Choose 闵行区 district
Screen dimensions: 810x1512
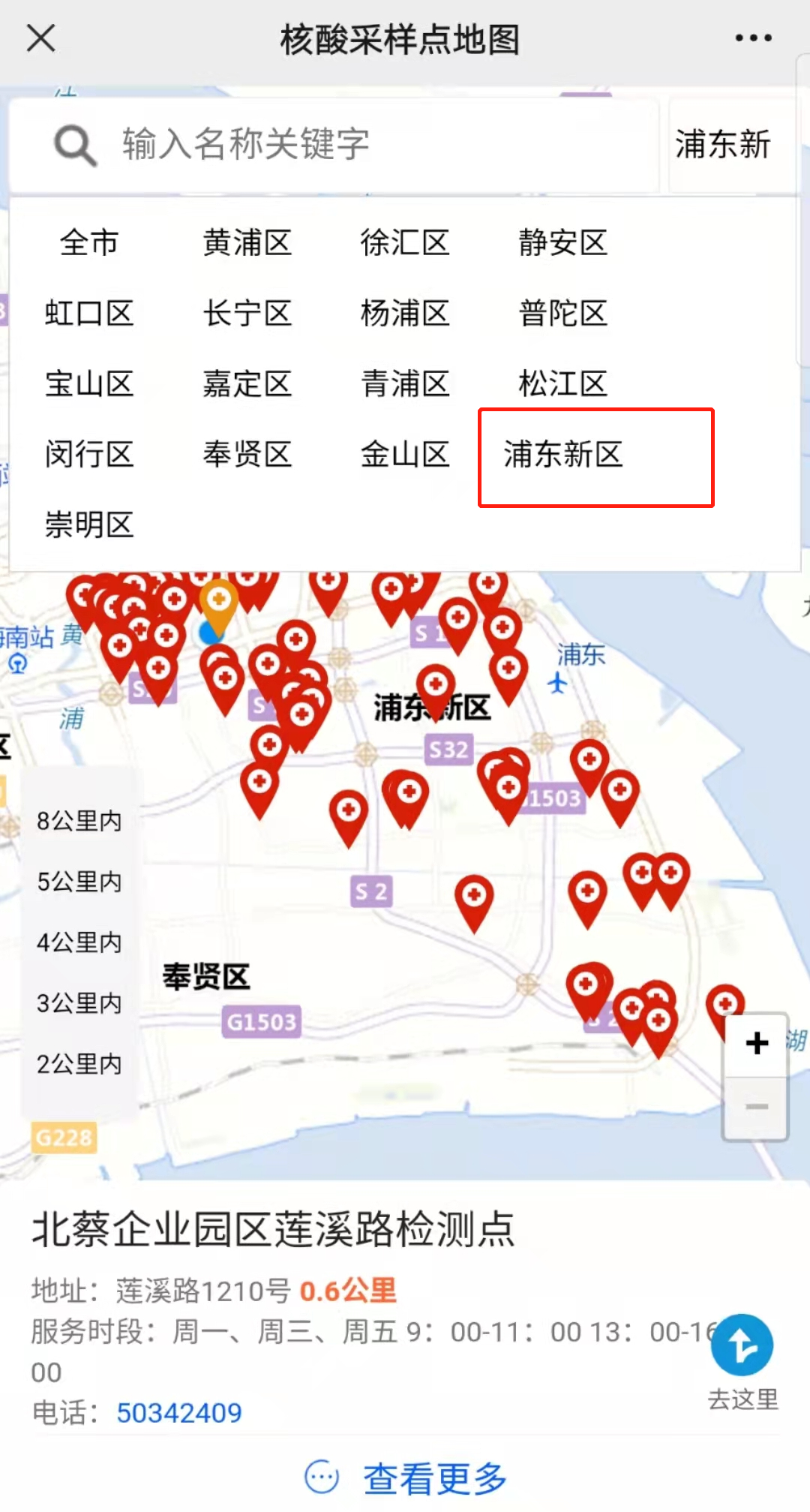89,454
